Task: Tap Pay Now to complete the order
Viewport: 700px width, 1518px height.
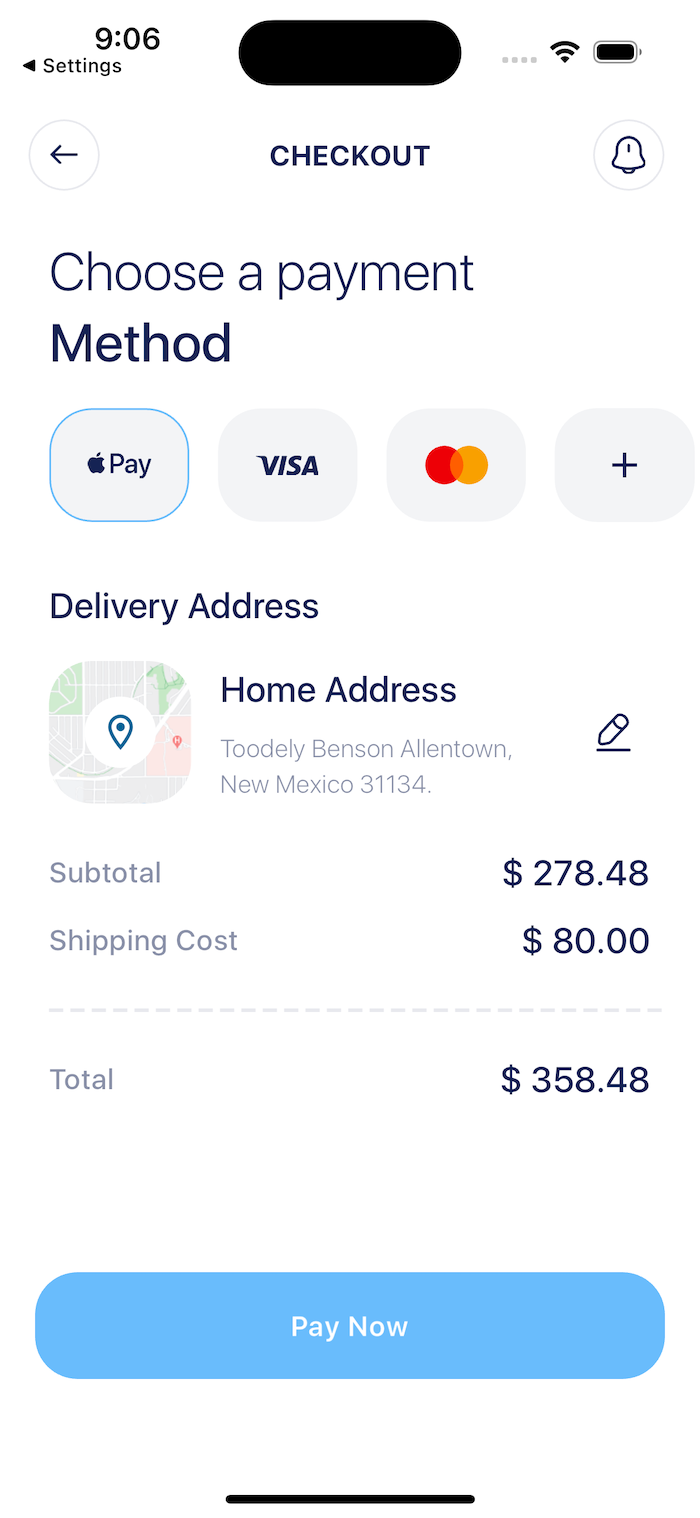Action: click(350, 1326)
